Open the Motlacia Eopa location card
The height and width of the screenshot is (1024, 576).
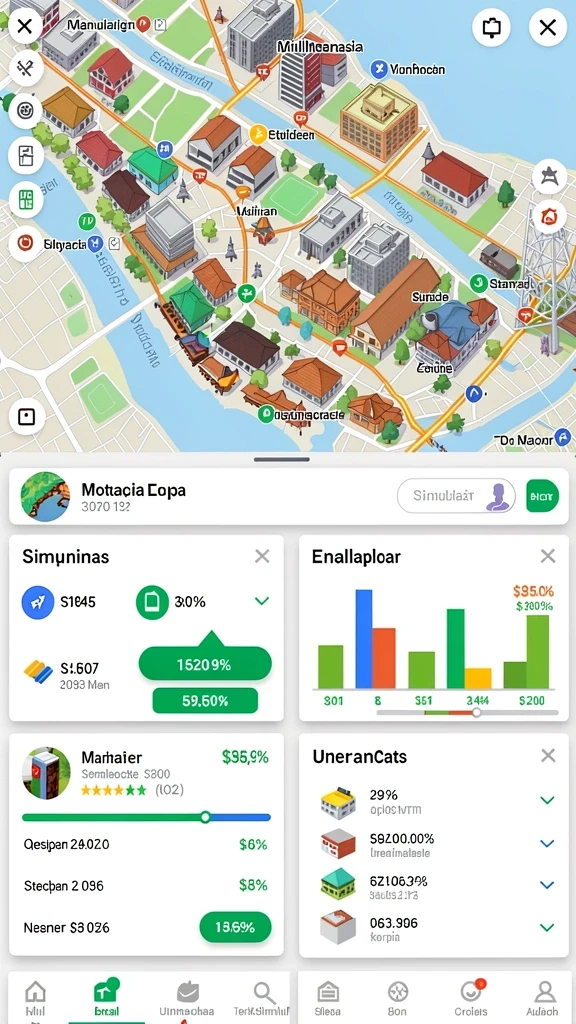click(288, 496)
